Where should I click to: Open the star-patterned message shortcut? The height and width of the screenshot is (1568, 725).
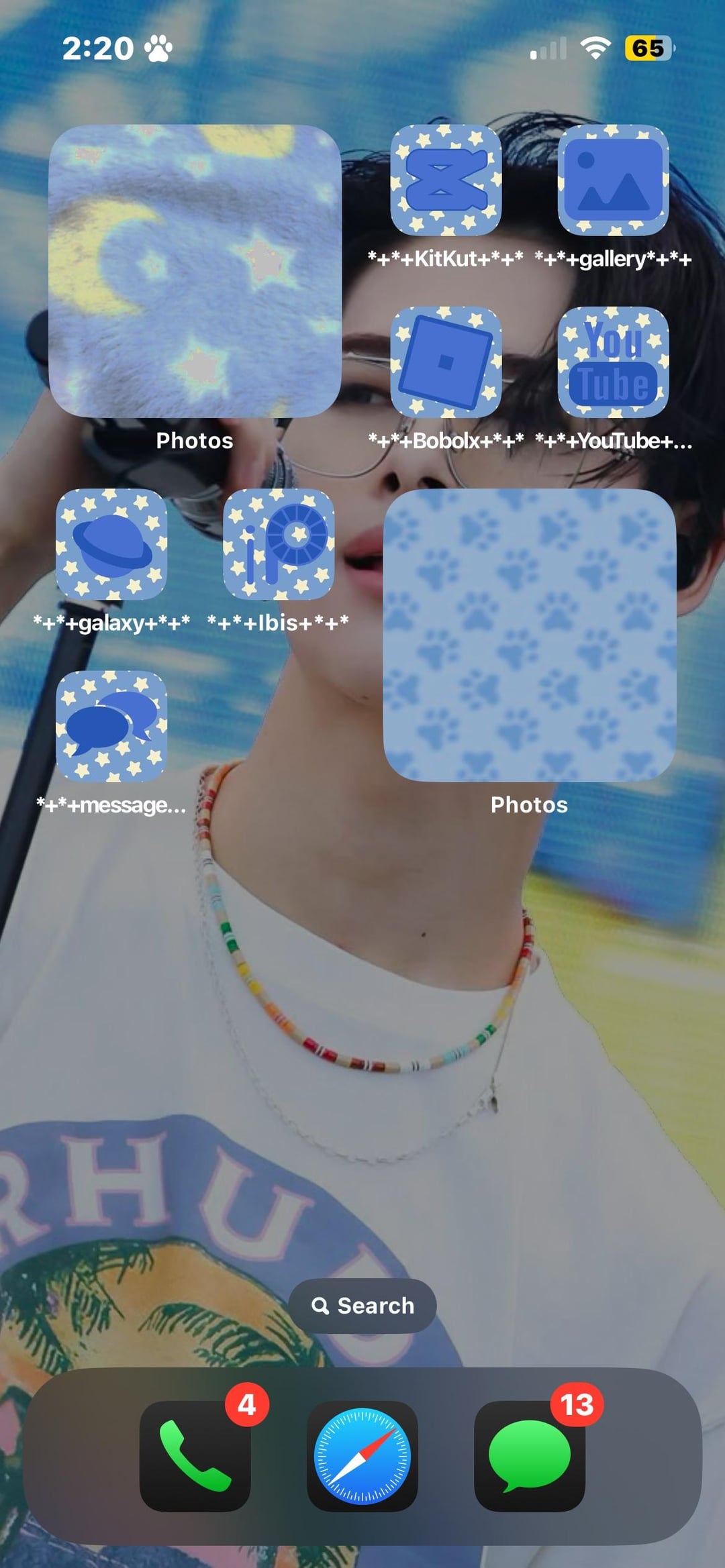pyautogui.click(x=111, y=726)
